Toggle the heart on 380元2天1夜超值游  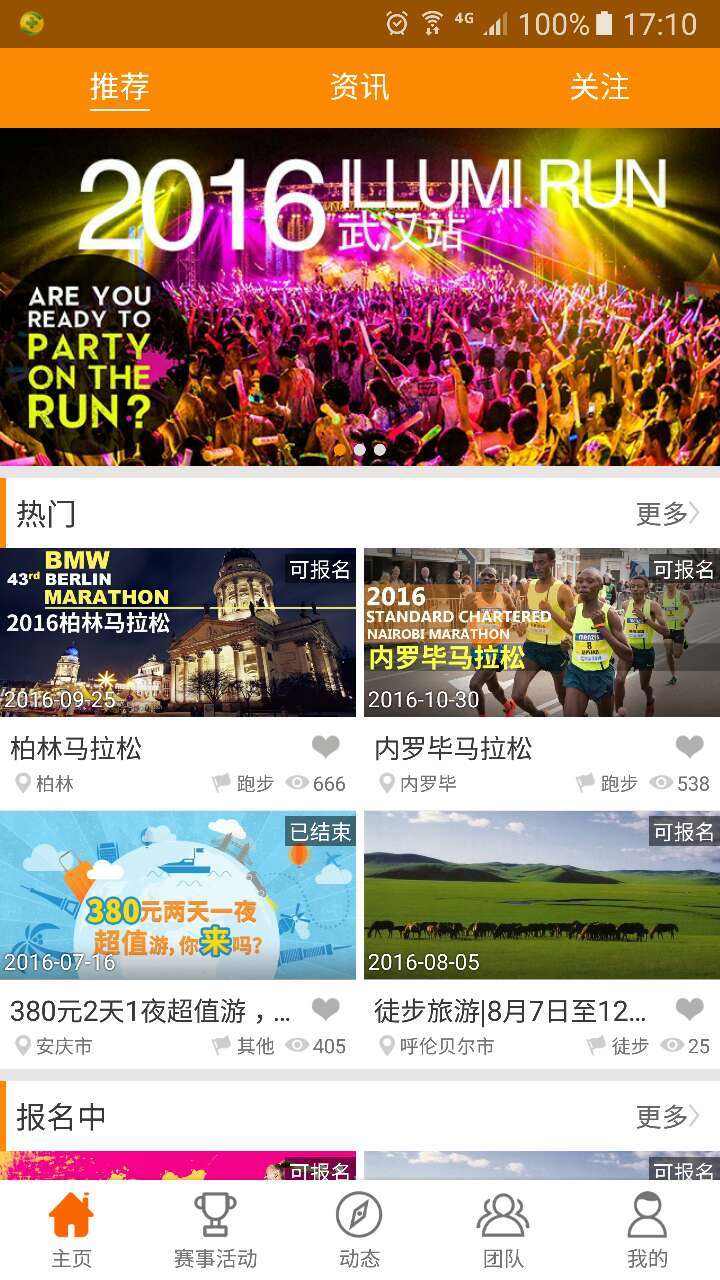(328, 1011)
